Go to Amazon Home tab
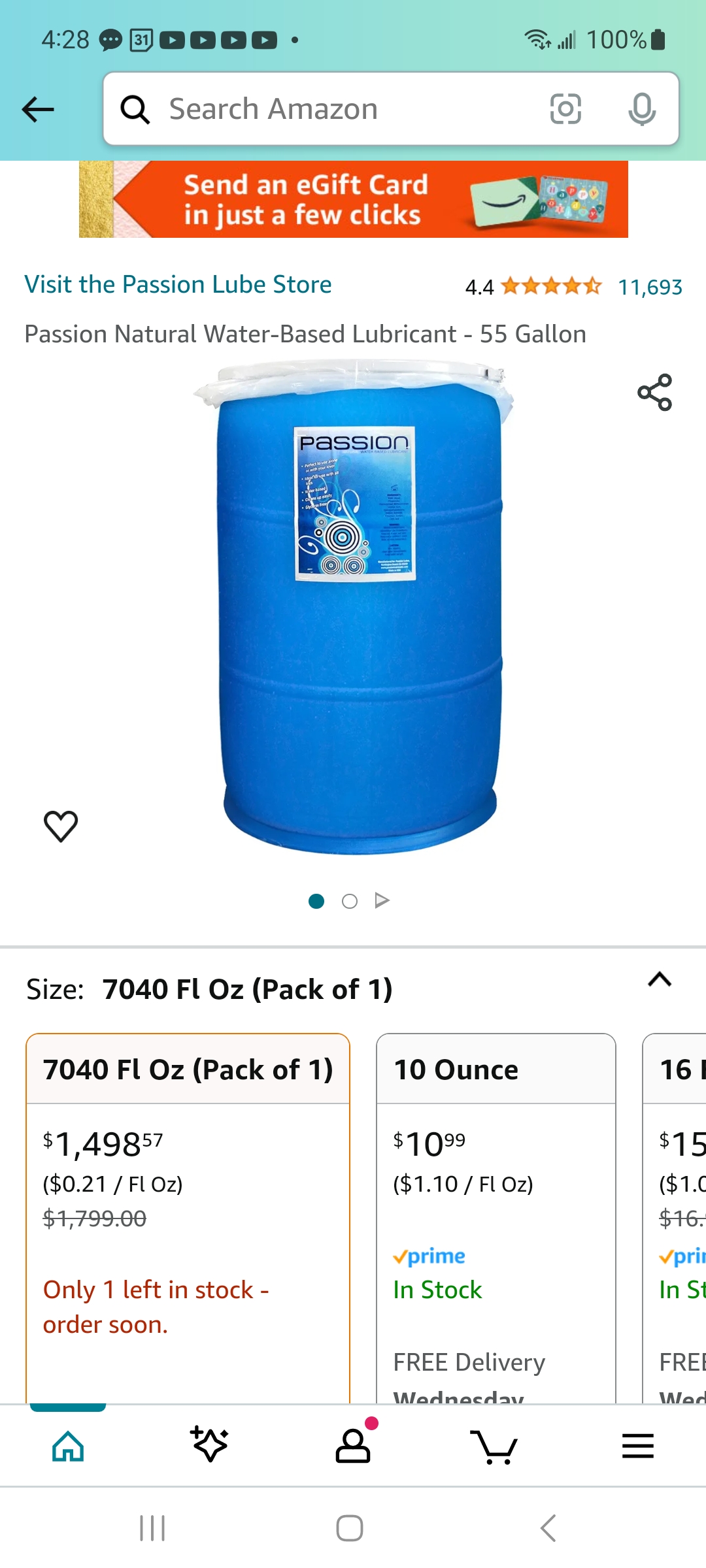706x1568 pixels. (x=68, y=1446)
